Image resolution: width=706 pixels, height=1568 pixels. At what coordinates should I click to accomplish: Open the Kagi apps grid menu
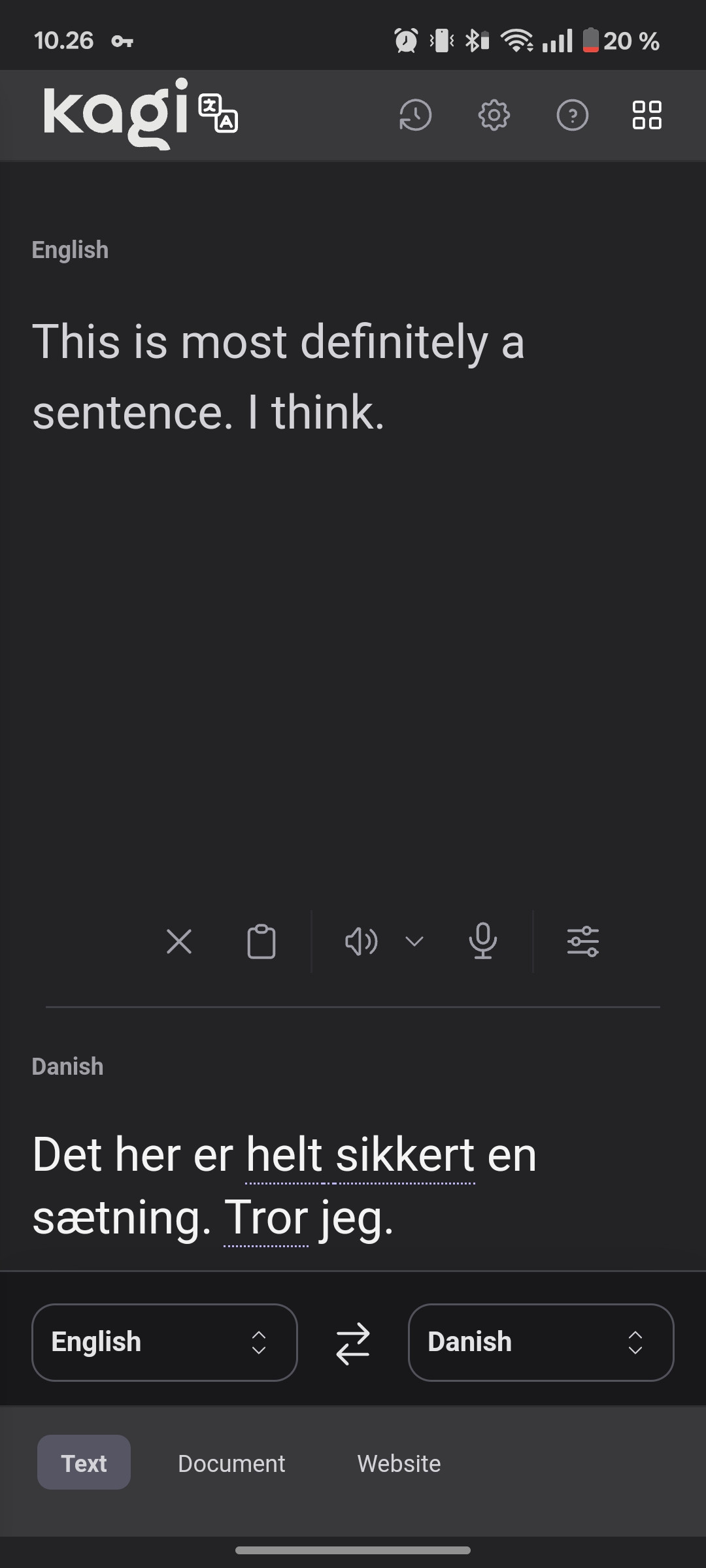pos(647,116)
